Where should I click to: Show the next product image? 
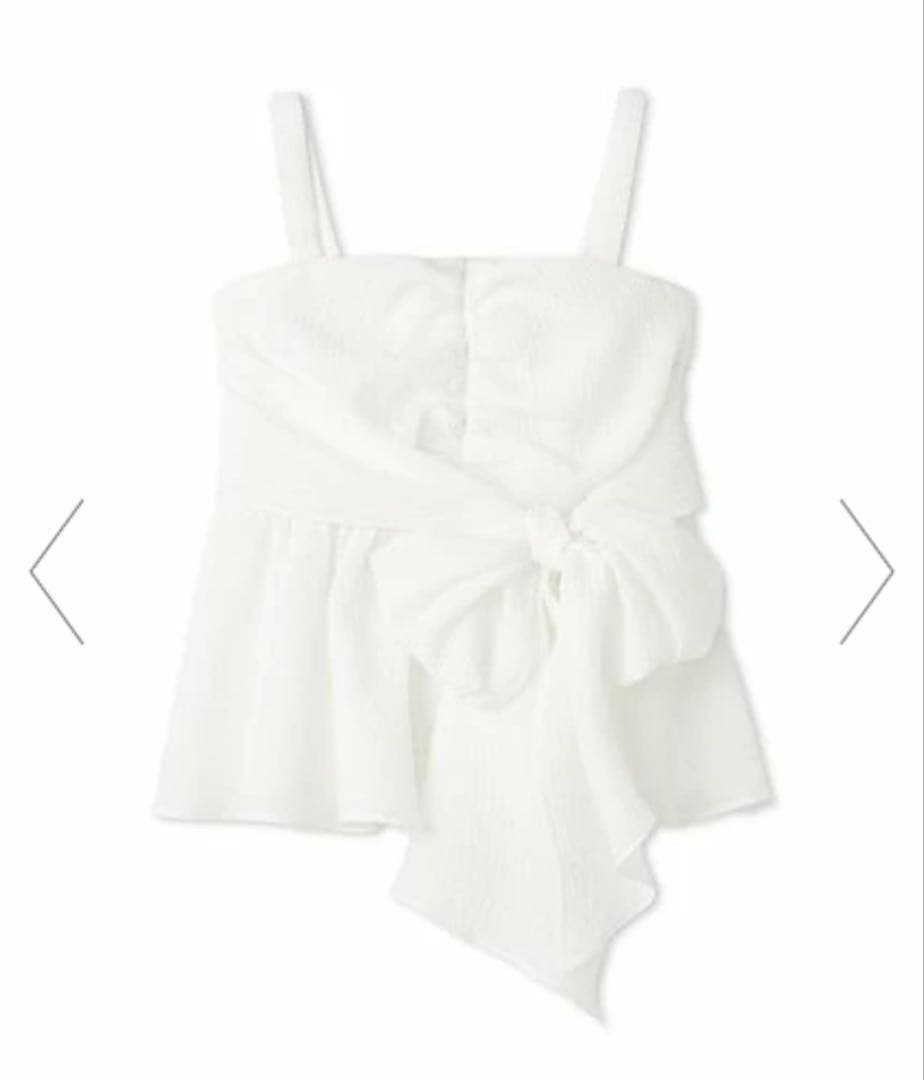(866, 572)
